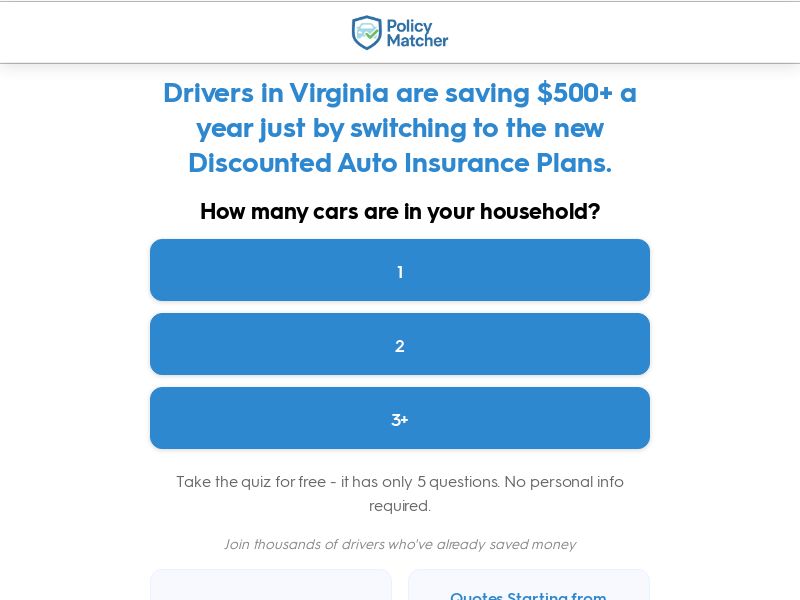The height and width of the screenshot is (600, 800).
Task: Select 1 car in household
Action: 400,271
